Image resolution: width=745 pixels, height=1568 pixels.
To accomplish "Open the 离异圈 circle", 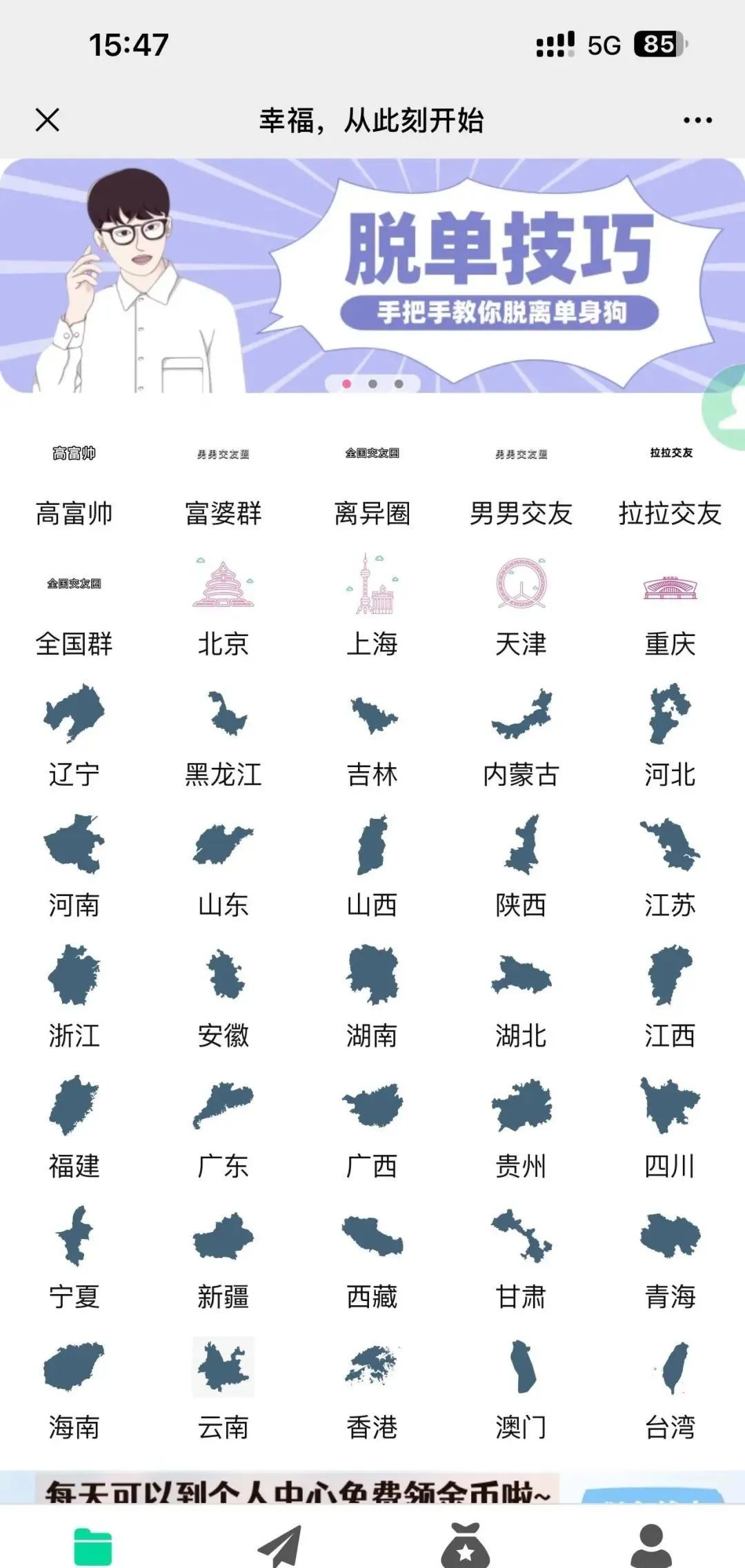I will tap(372, 514).
